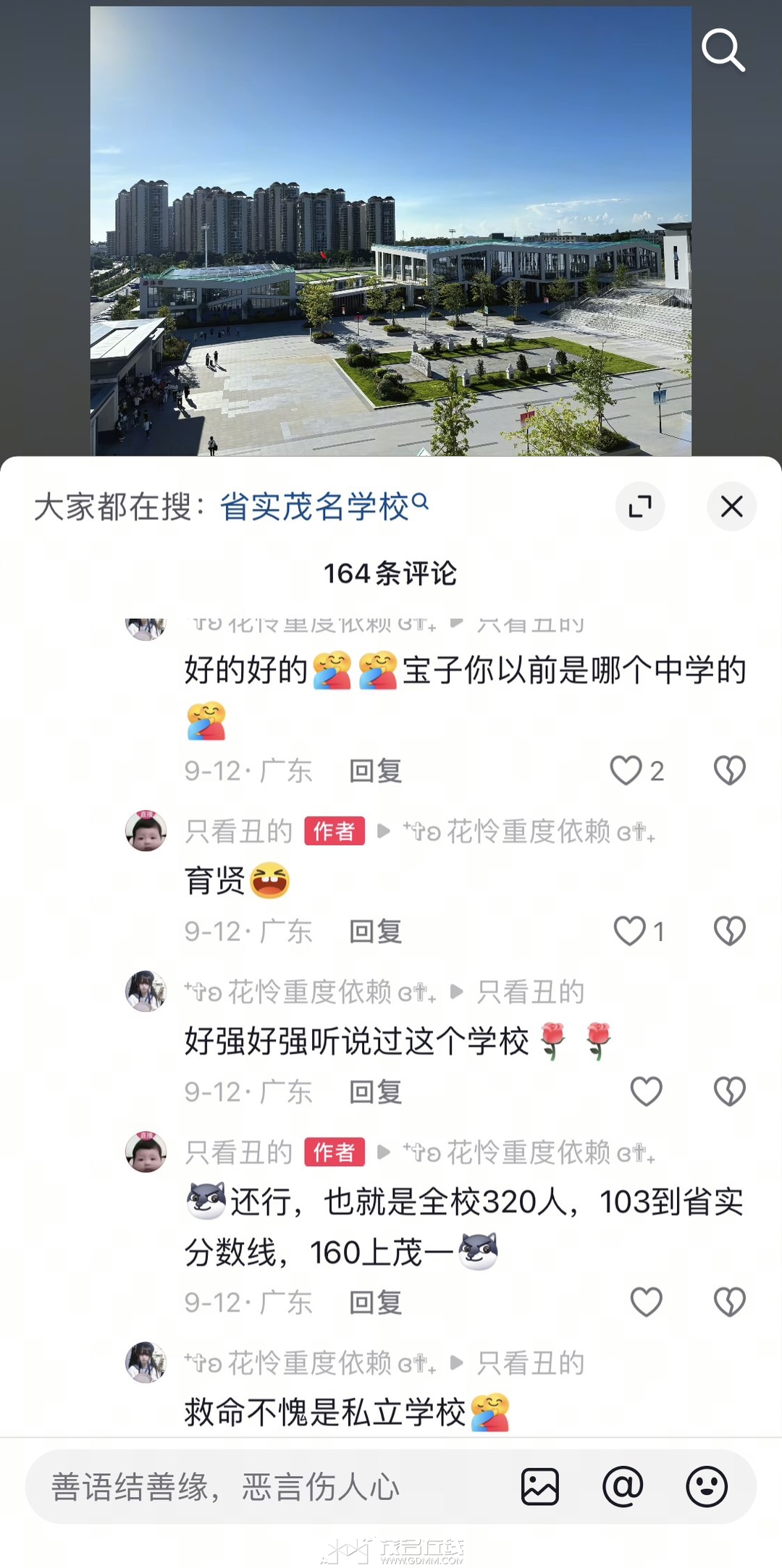The image size is (782, 1568).
Task: View the school photo in the post
Action: [x=391, y=232]
